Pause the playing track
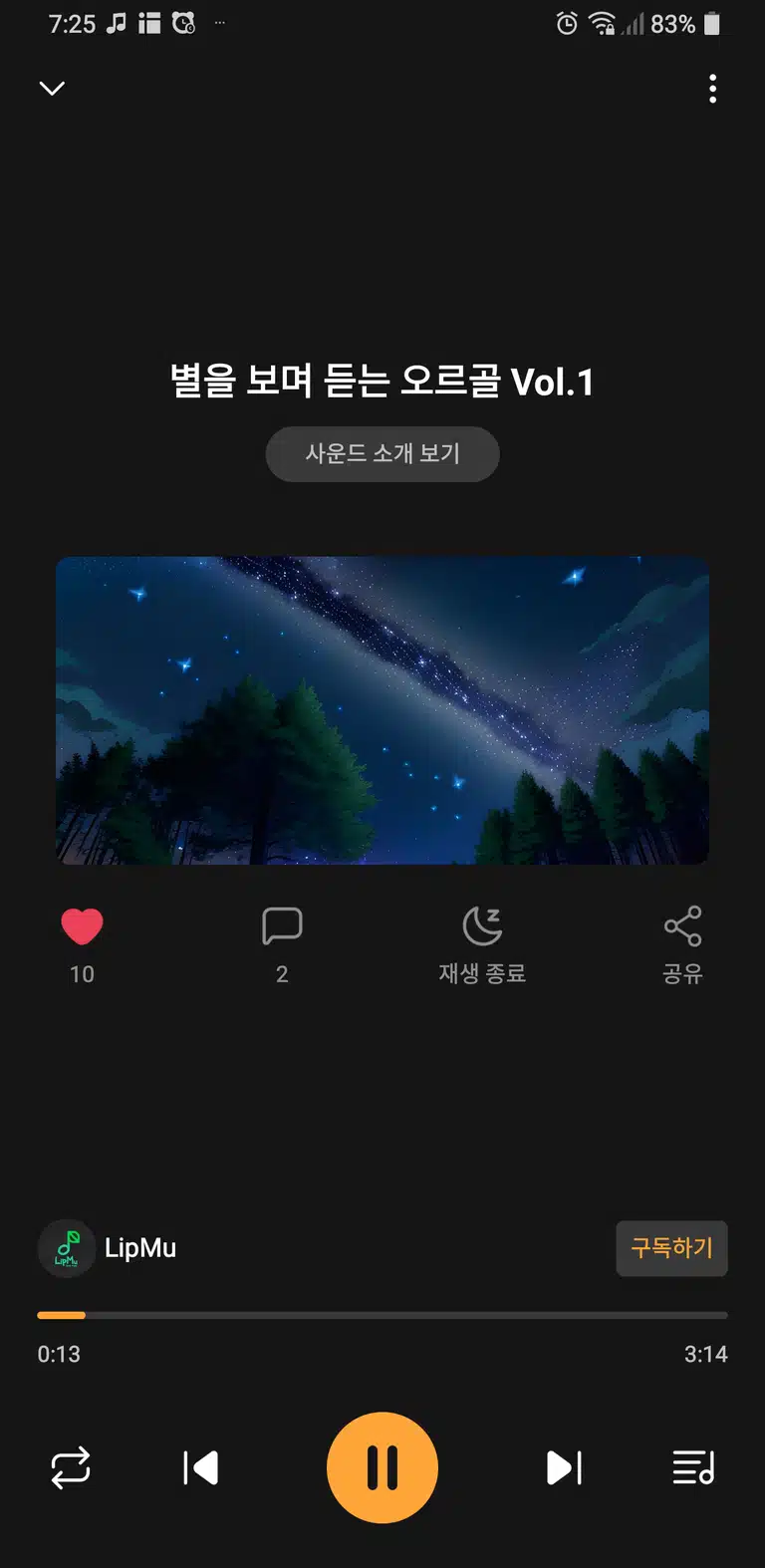The image size is (765, 1568). point(382,1467)
